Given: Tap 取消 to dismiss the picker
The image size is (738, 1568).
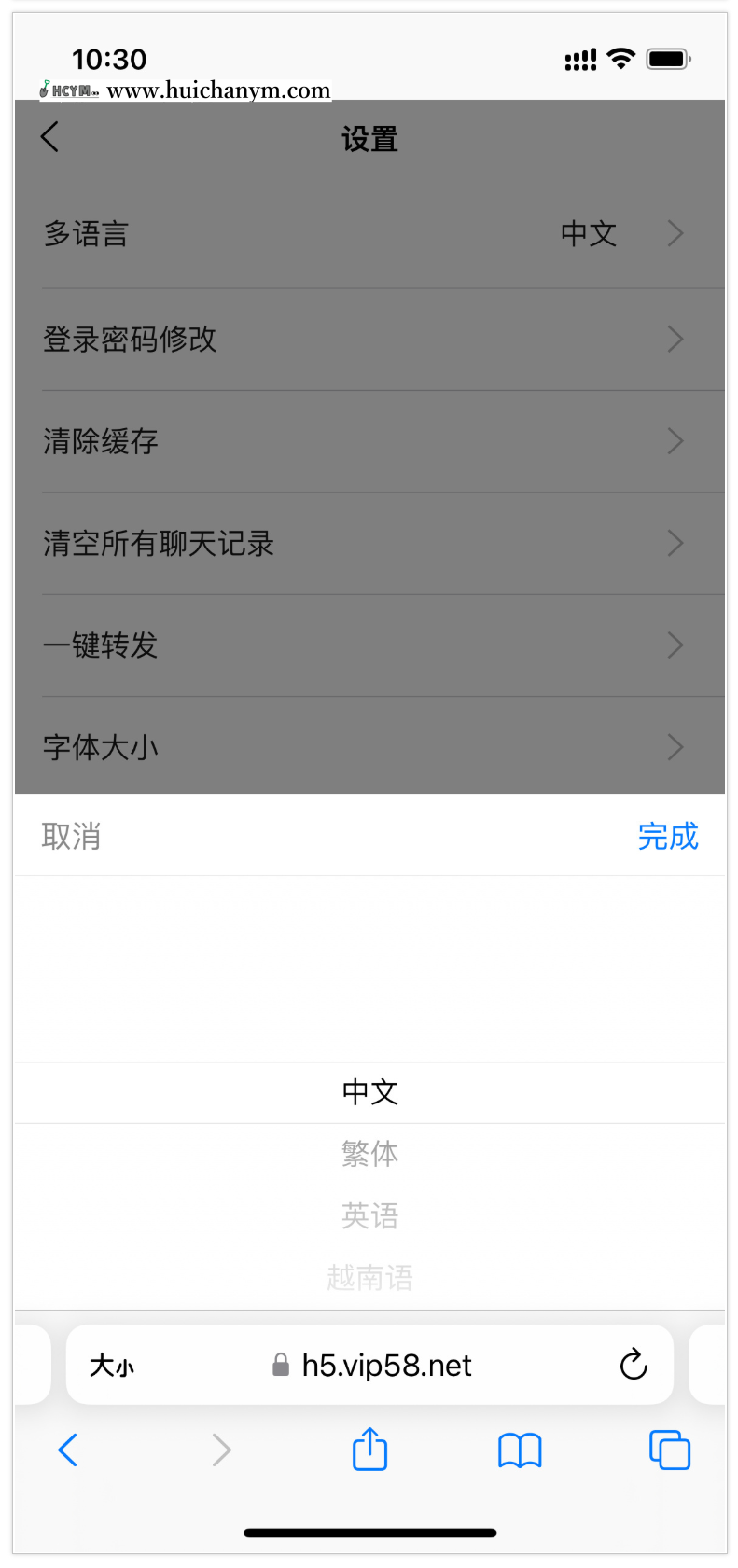Looking at the screenshot, I should pos(71,837).
